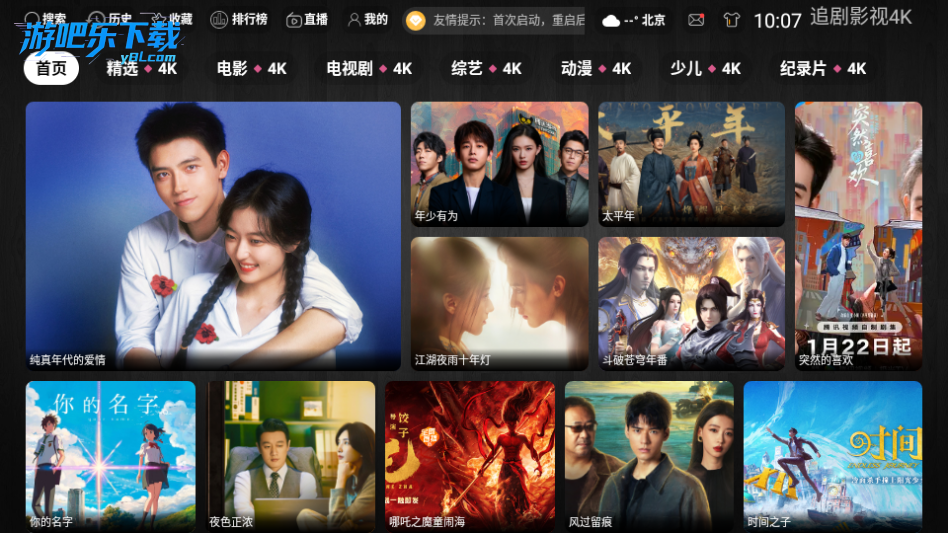This screenshot has height=533, width=948.
Task: Open 直播 live TV
Action: coord(307,19)
